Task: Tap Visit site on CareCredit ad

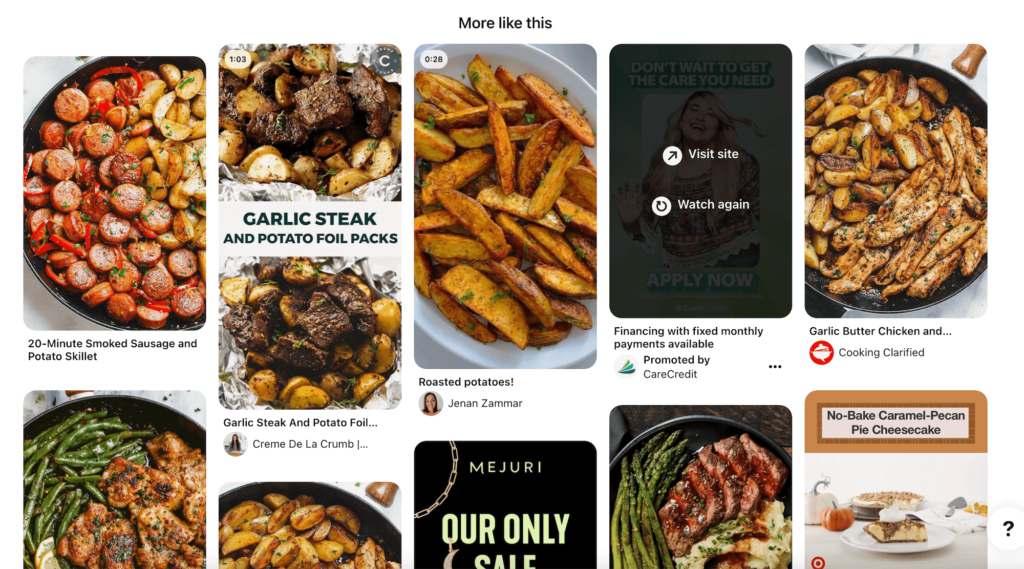Action: tap(701, 155)
